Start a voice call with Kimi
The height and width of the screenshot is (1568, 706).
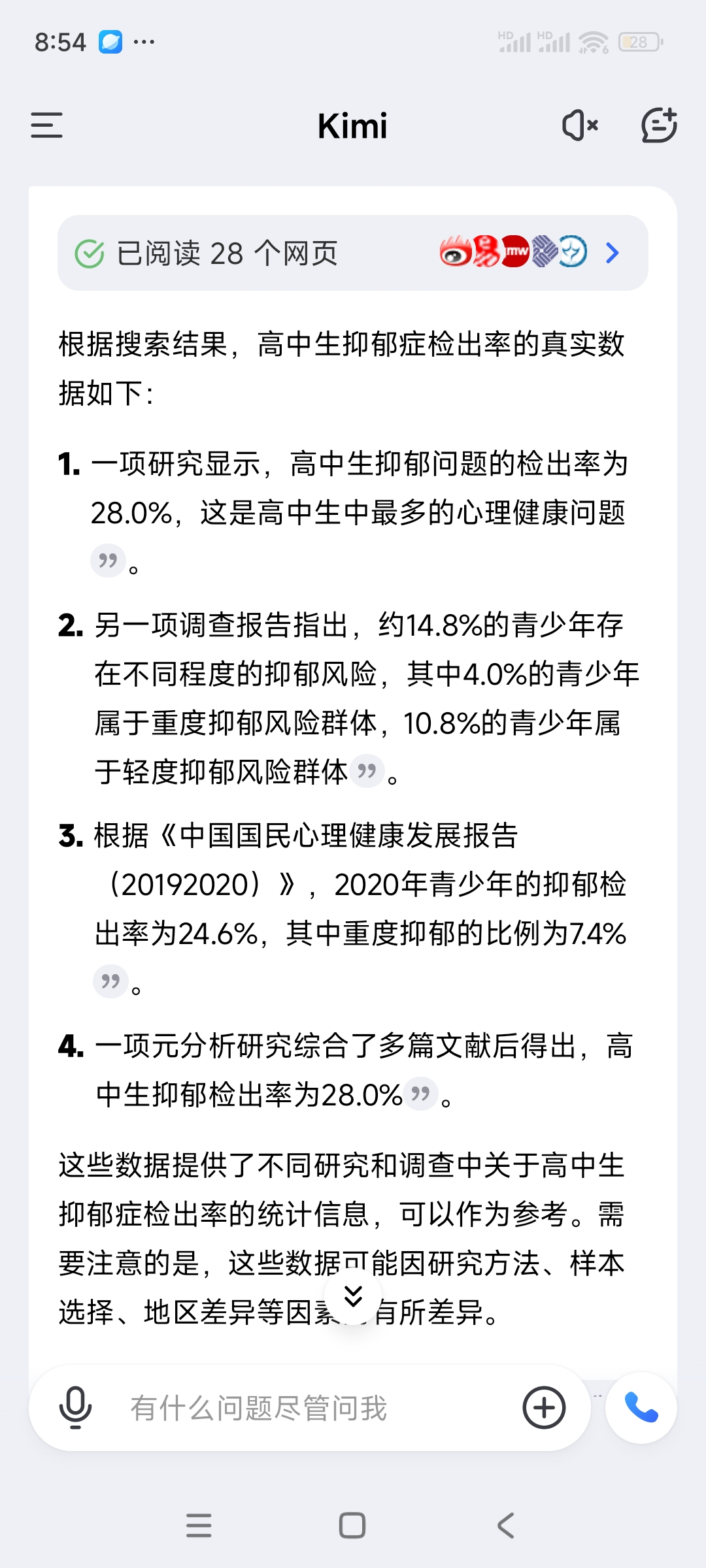[641, 1407]
